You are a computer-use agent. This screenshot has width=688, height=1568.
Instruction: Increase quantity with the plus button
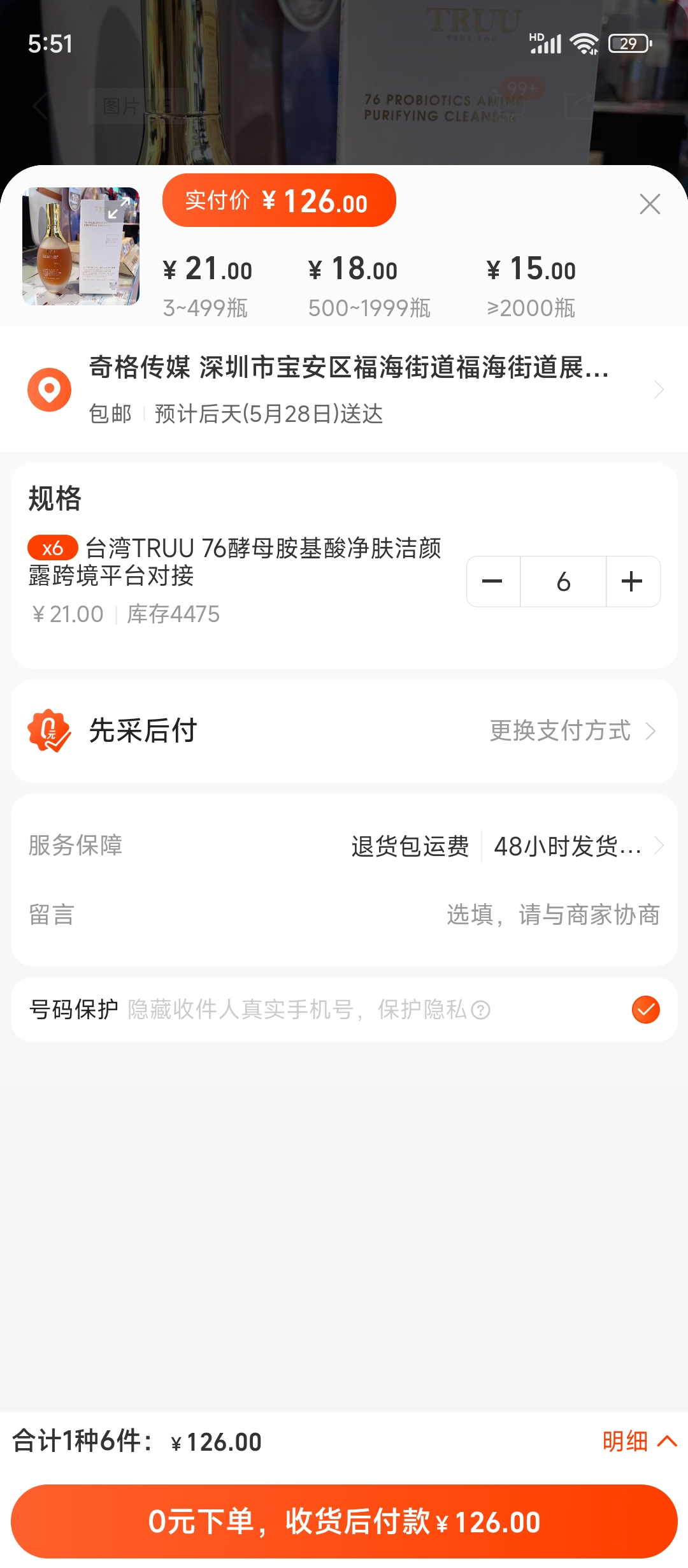[632, 581]
